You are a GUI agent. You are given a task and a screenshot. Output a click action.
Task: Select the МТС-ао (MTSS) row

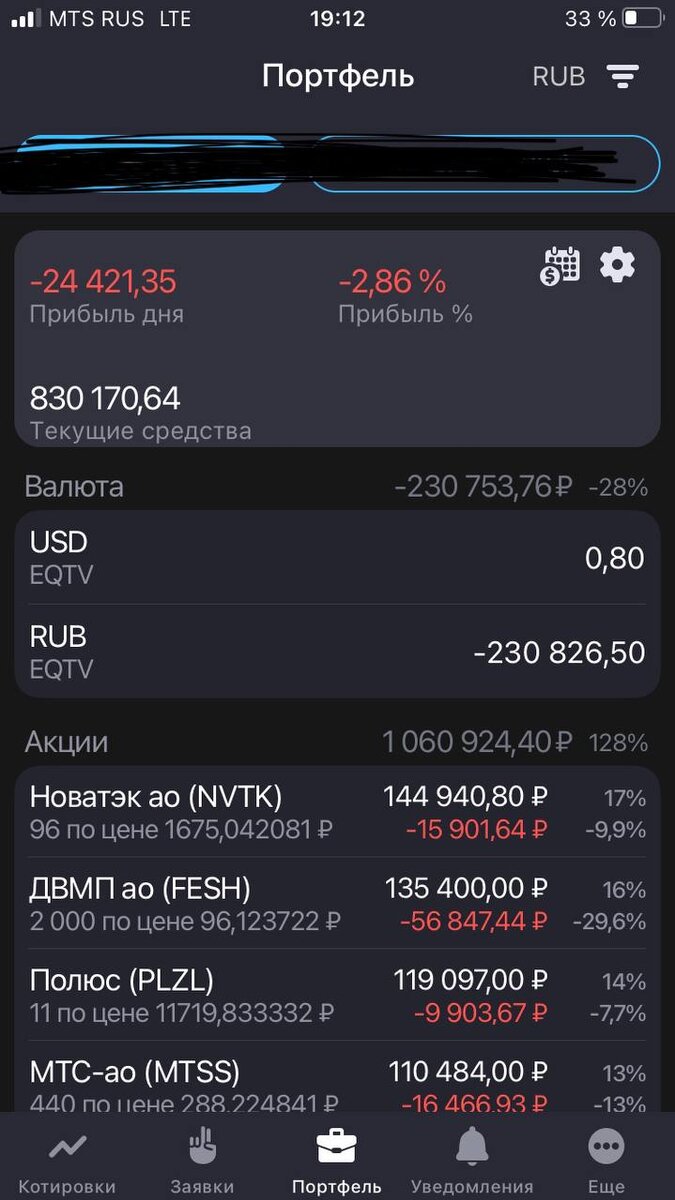[x=337, y=1086]
